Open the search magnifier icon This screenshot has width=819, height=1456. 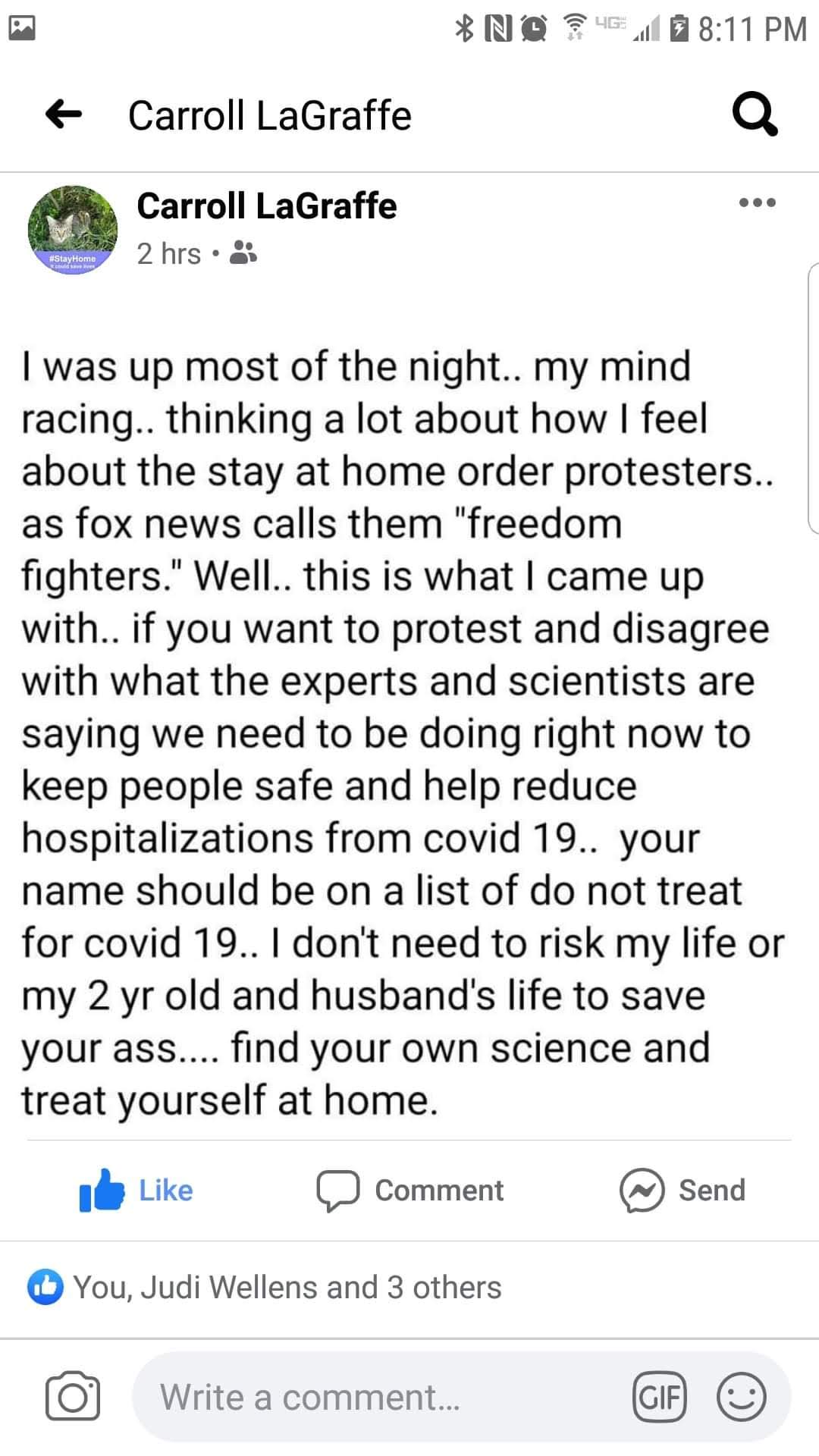tap(755, 115)
